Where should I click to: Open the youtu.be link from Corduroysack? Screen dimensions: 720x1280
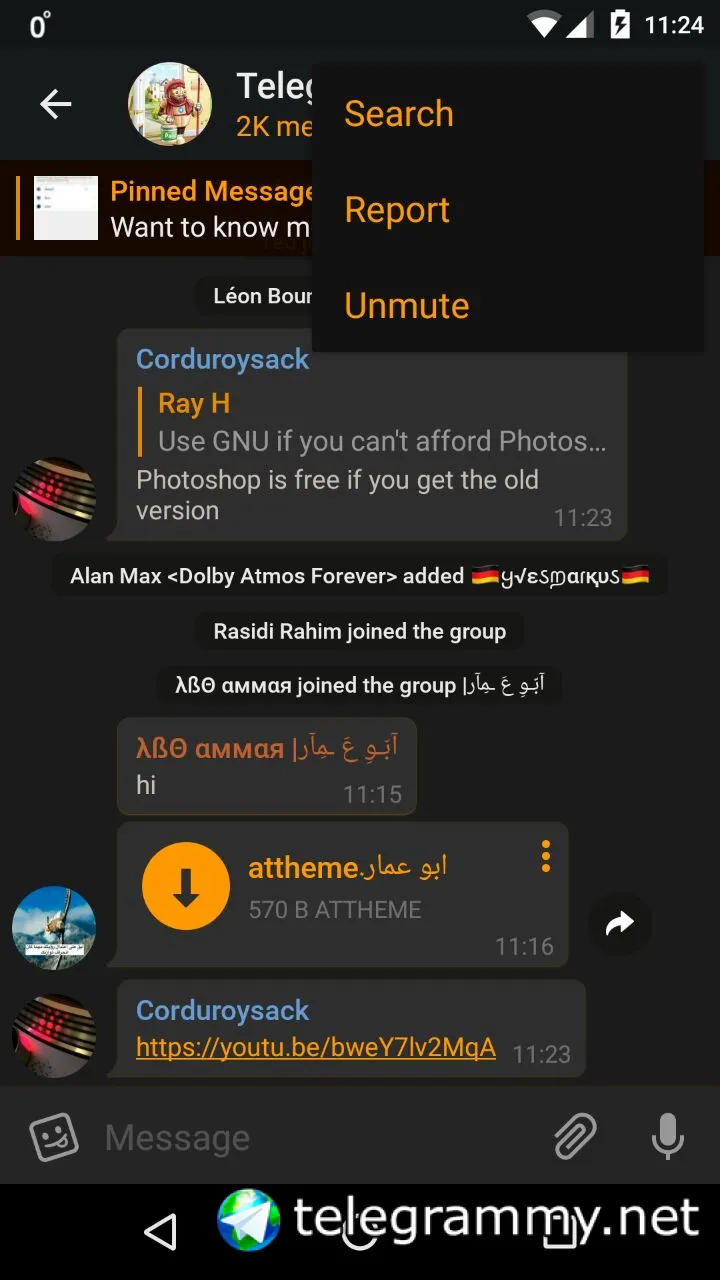click(316, 1047)
